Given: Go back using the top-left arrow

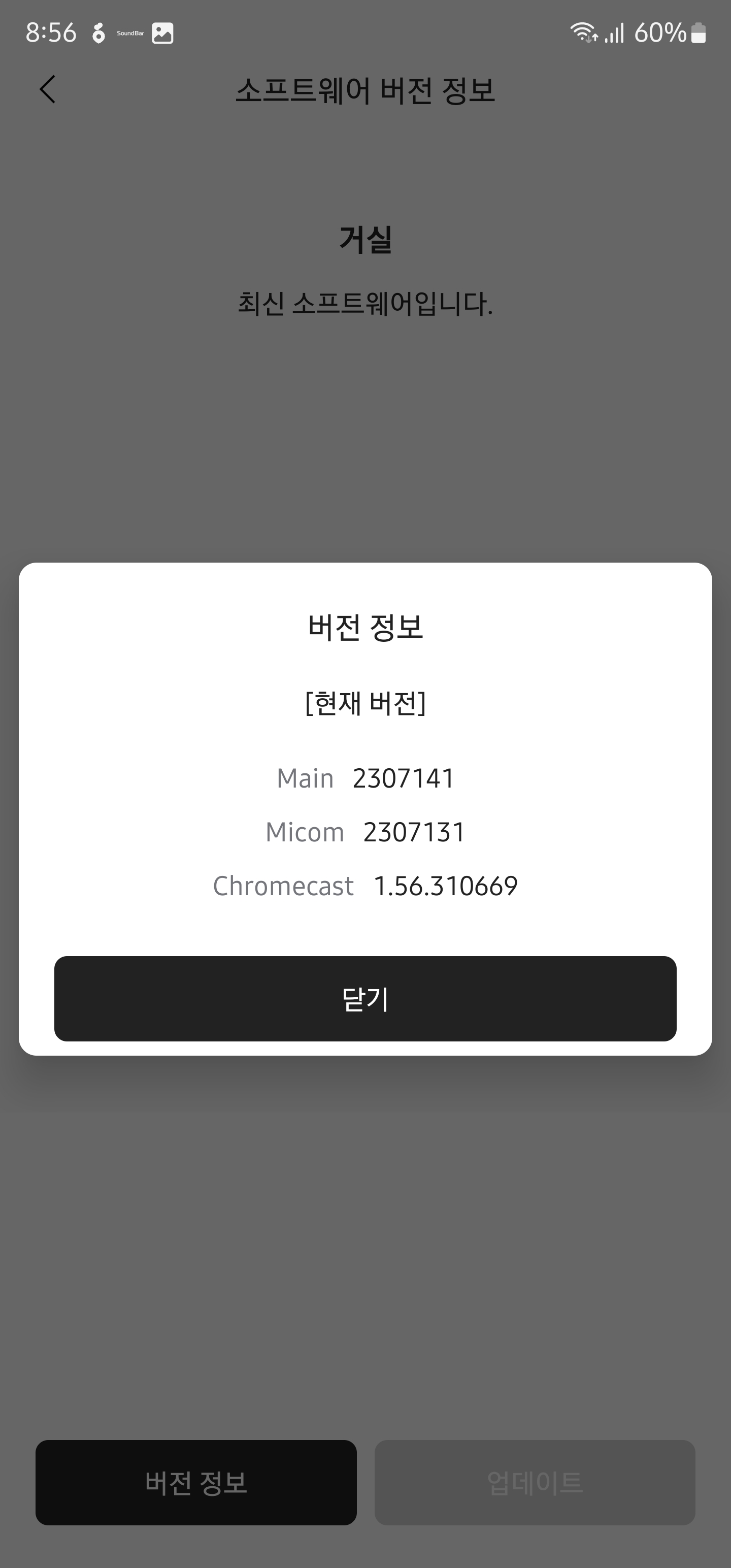Looking at the screenshot, I should point(48,89).
